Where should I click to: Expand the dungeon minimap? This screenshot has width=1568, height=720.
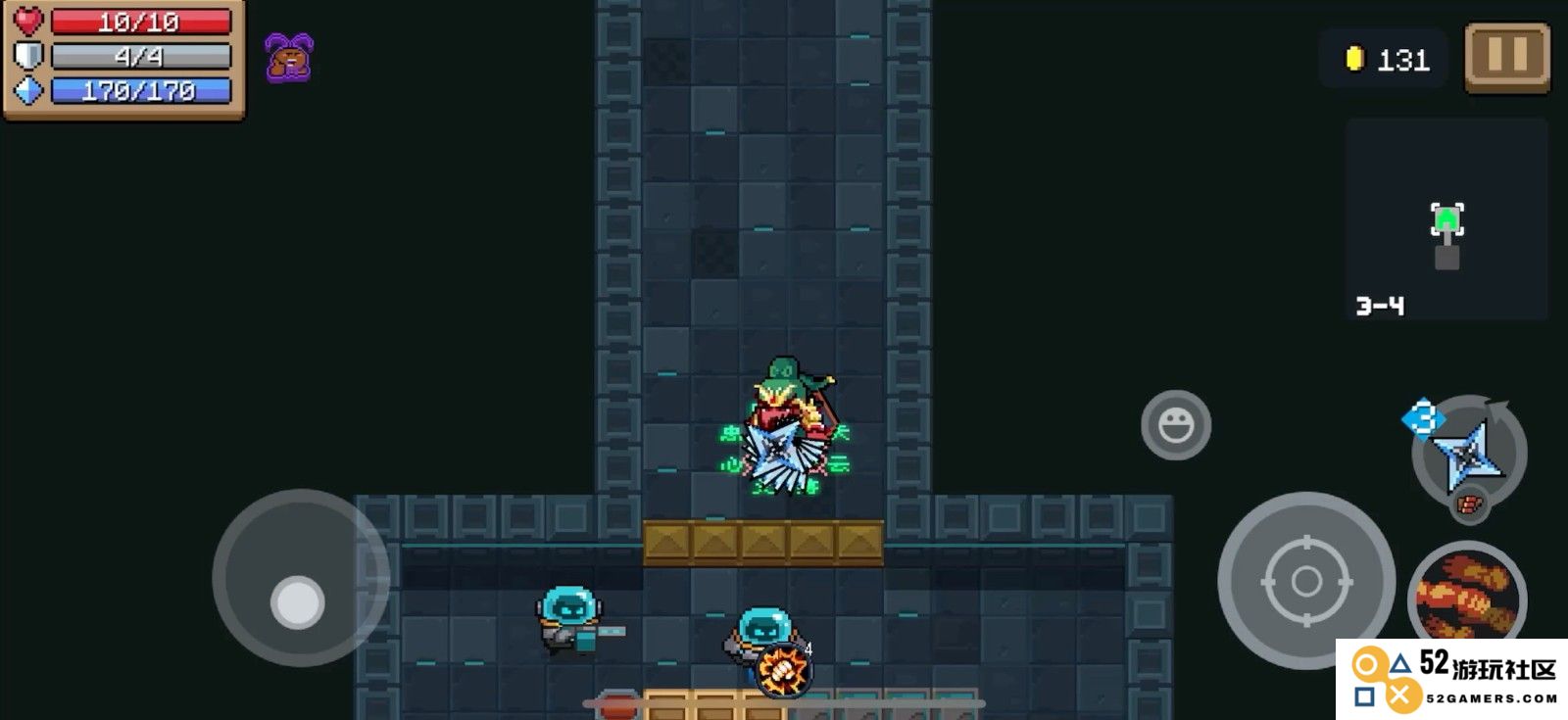click(1446, 220)
